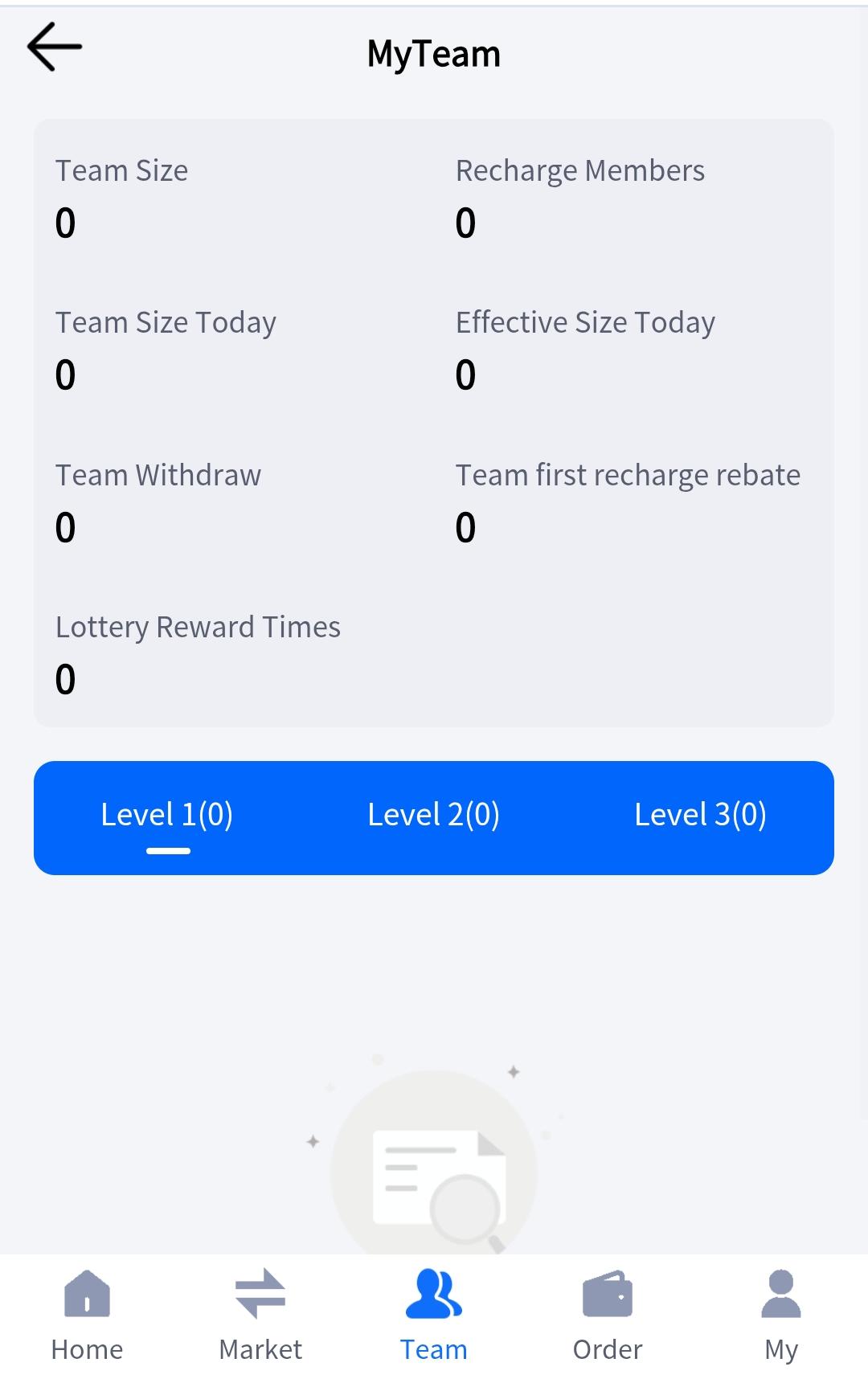
Task: Tap the Team Size Today counter
Action: coord(66,374)
